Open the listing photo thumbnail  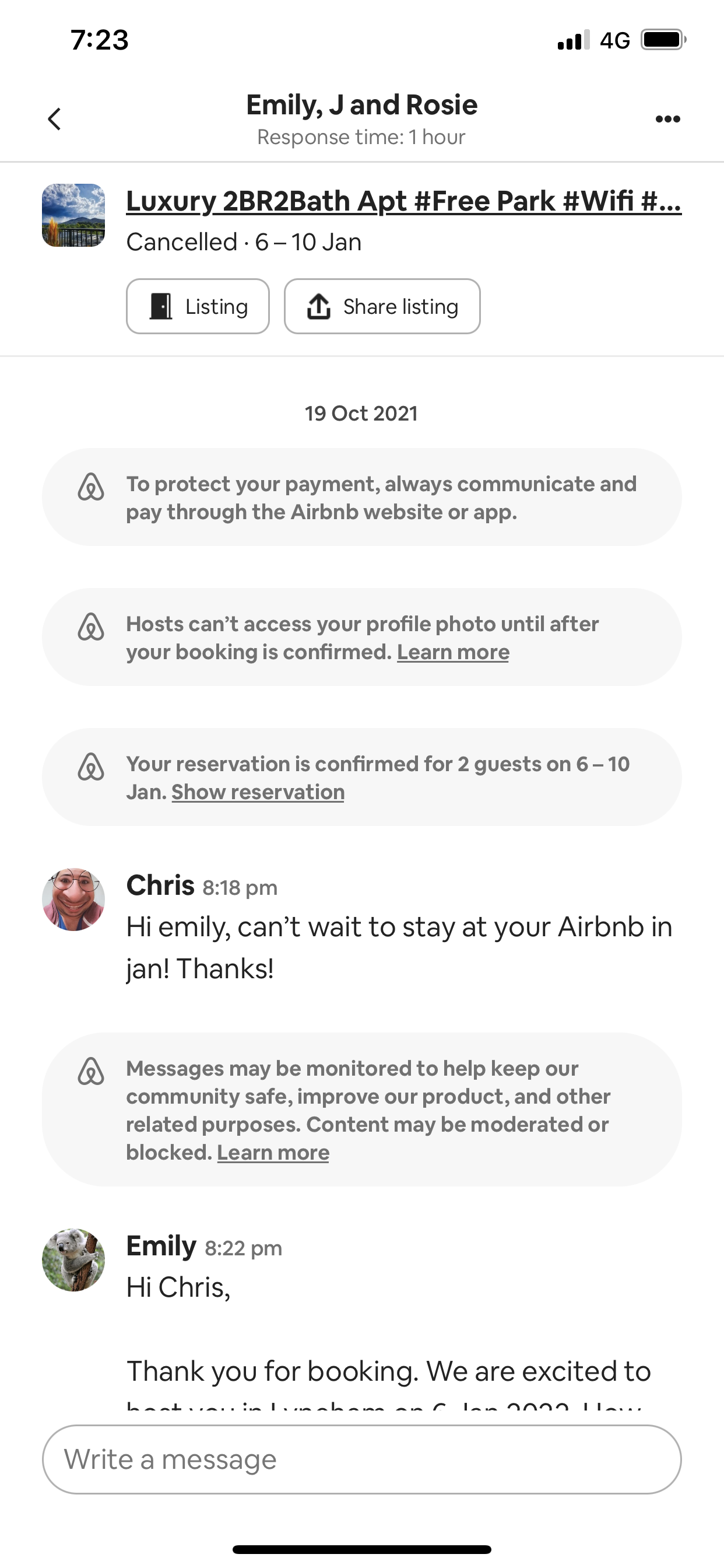coord(73,215)
